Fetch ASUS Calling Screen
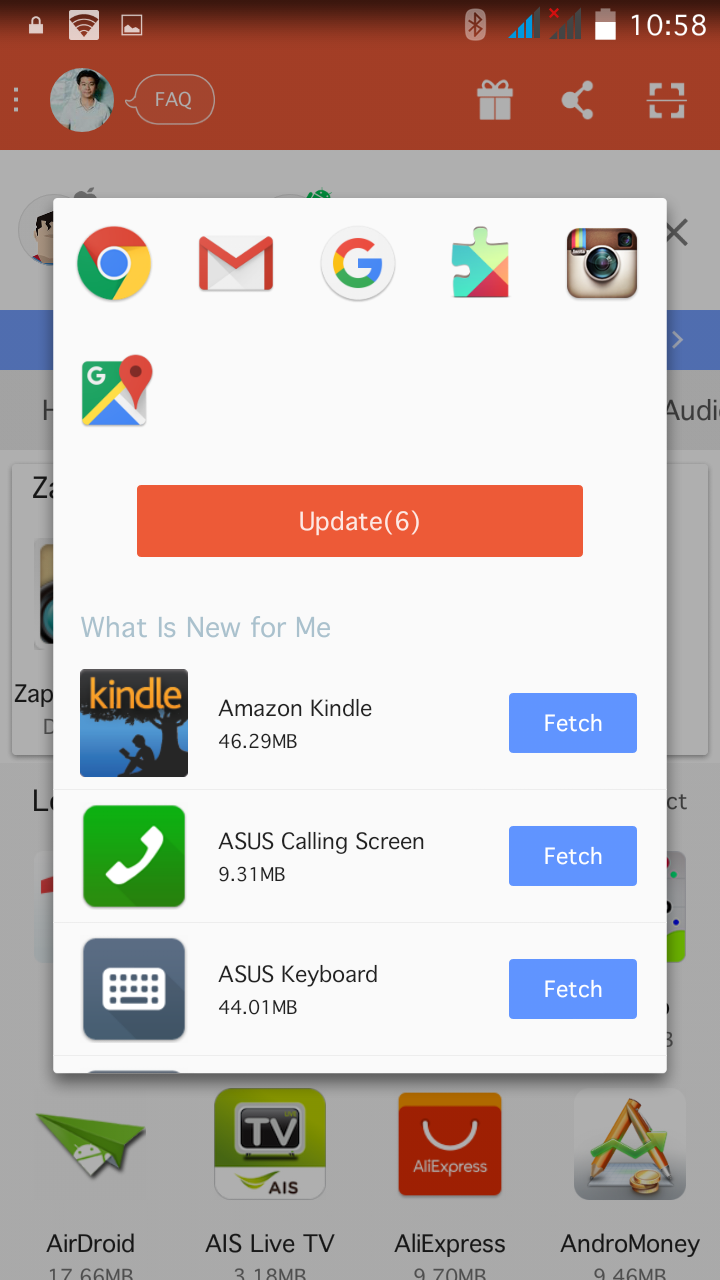The height and width of the screenshot is (1280, 720). [x=572, y=856]
